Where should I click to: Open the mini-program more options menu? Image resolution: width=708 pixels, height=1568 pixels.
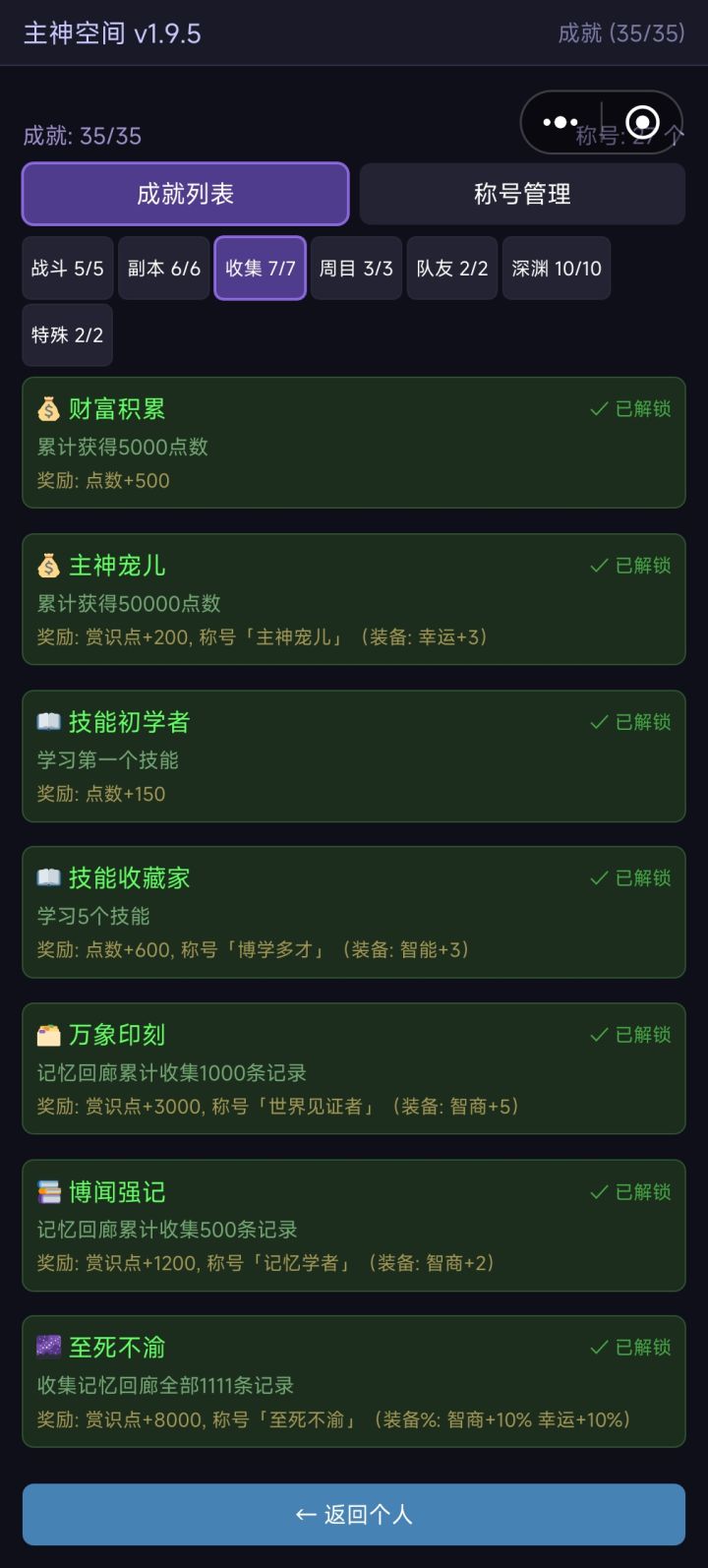[x=560, y=121]
